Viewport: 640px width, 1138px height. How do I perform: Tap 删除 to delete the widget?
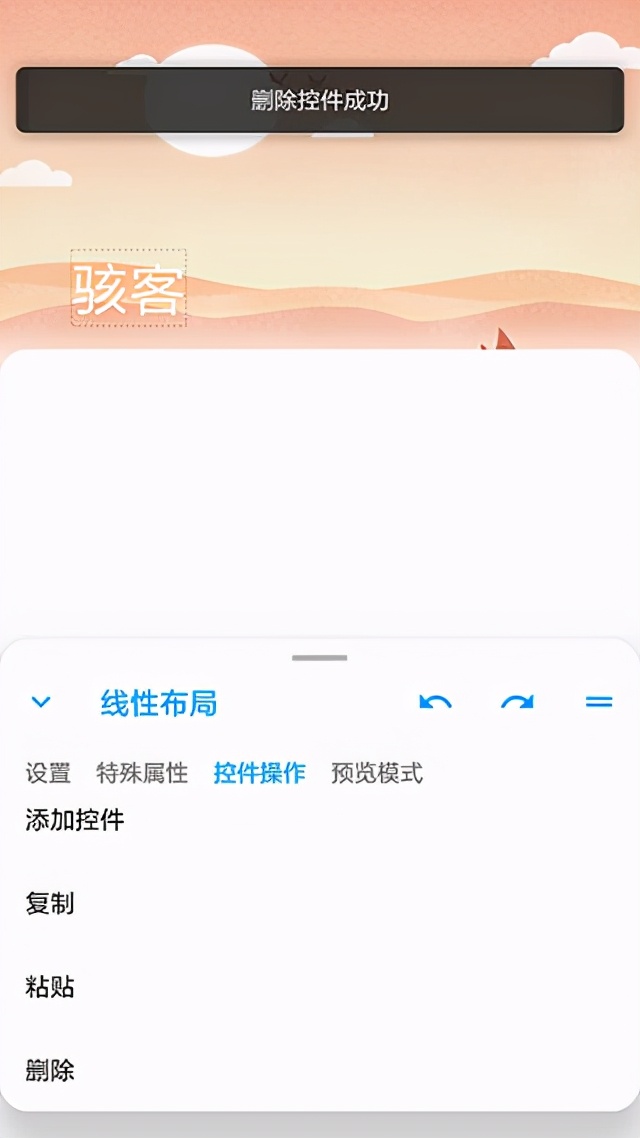[50, 1071]
